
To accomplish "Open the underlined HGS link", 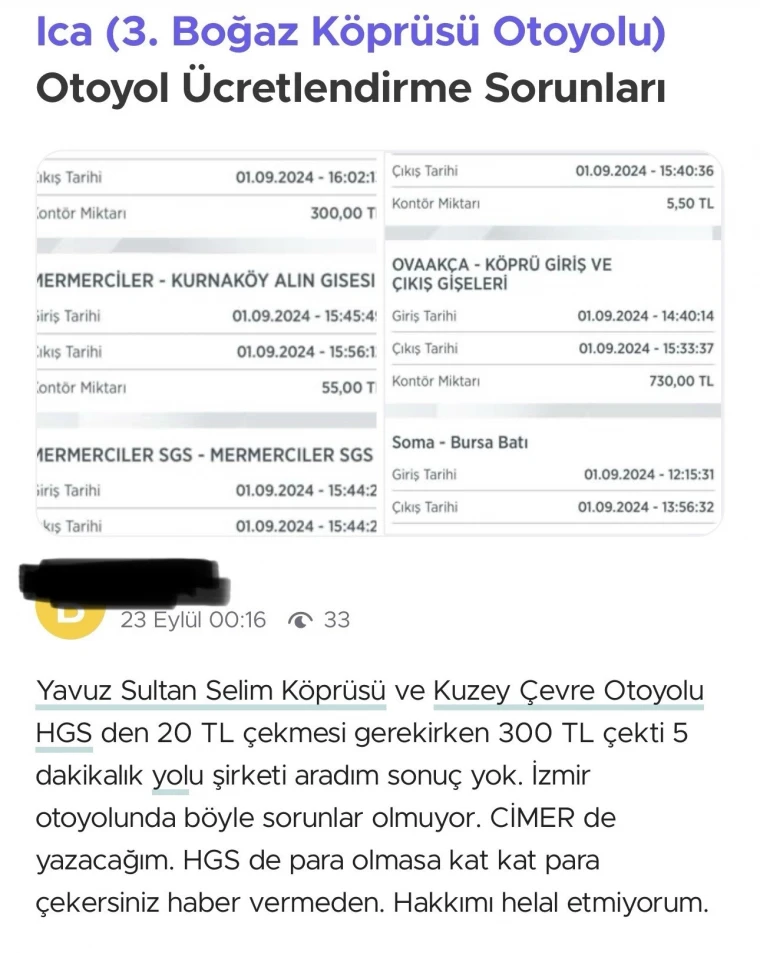I will 63,734.
